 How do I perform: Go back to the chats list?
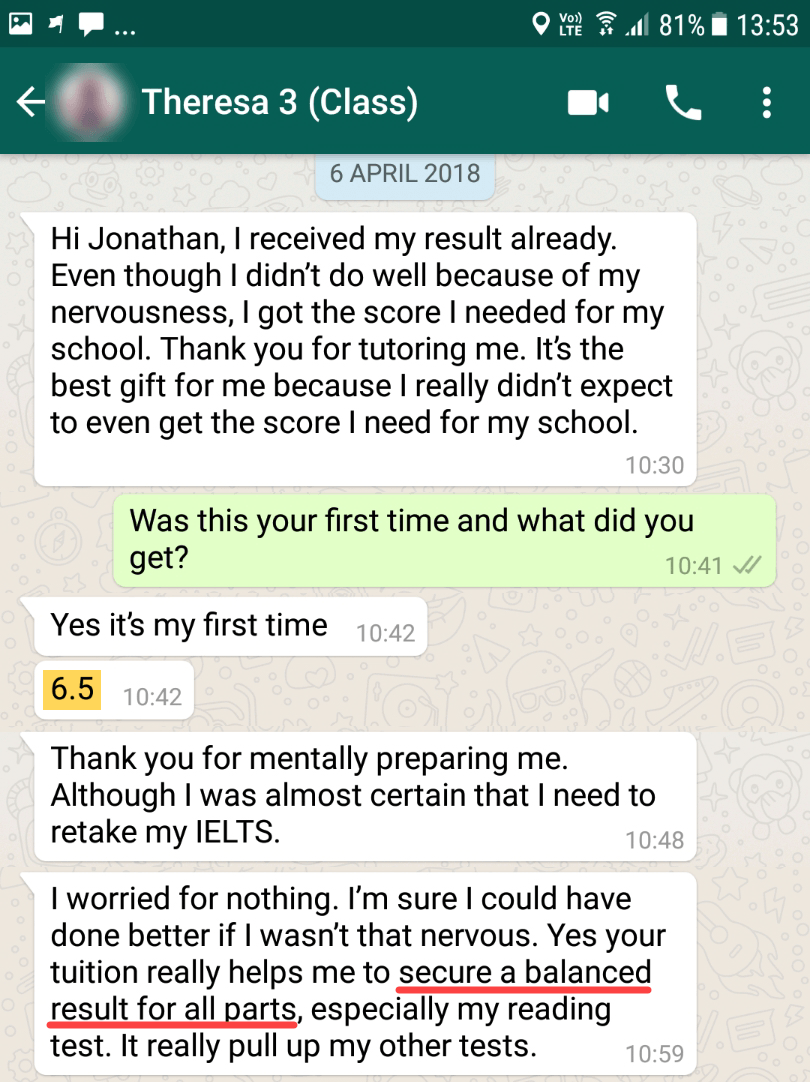[30, 102]
